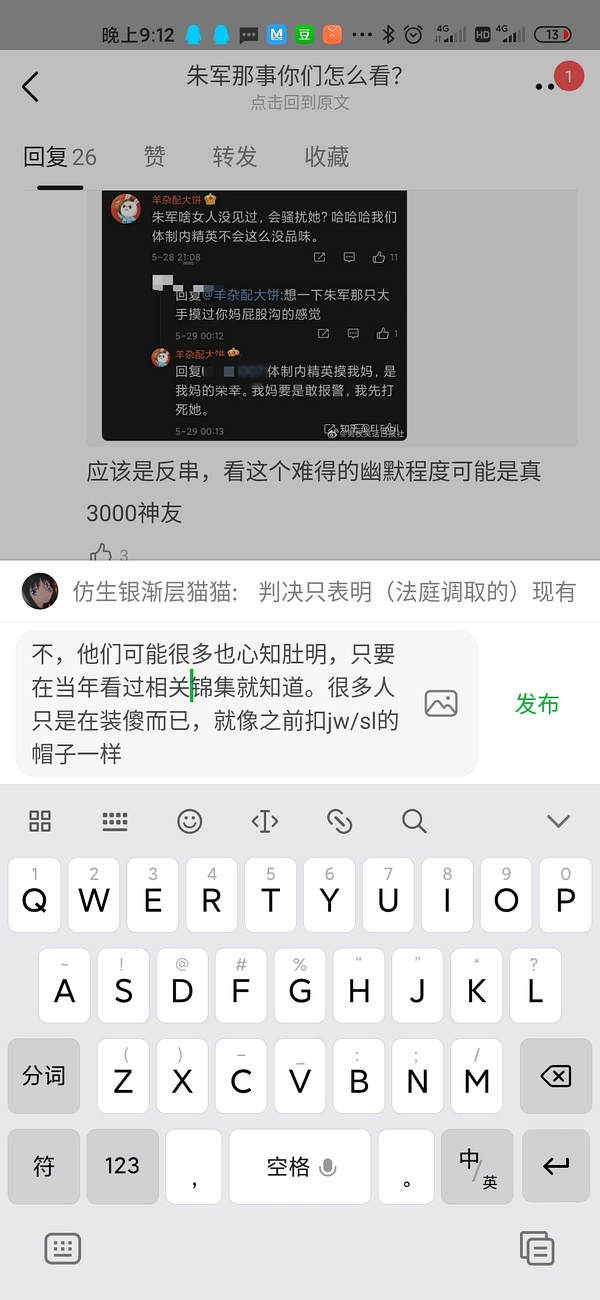Toggle Chinese/English input with 中/英 key
This screenshot has height=1300, width=600.
click(x=477, y=1166)
